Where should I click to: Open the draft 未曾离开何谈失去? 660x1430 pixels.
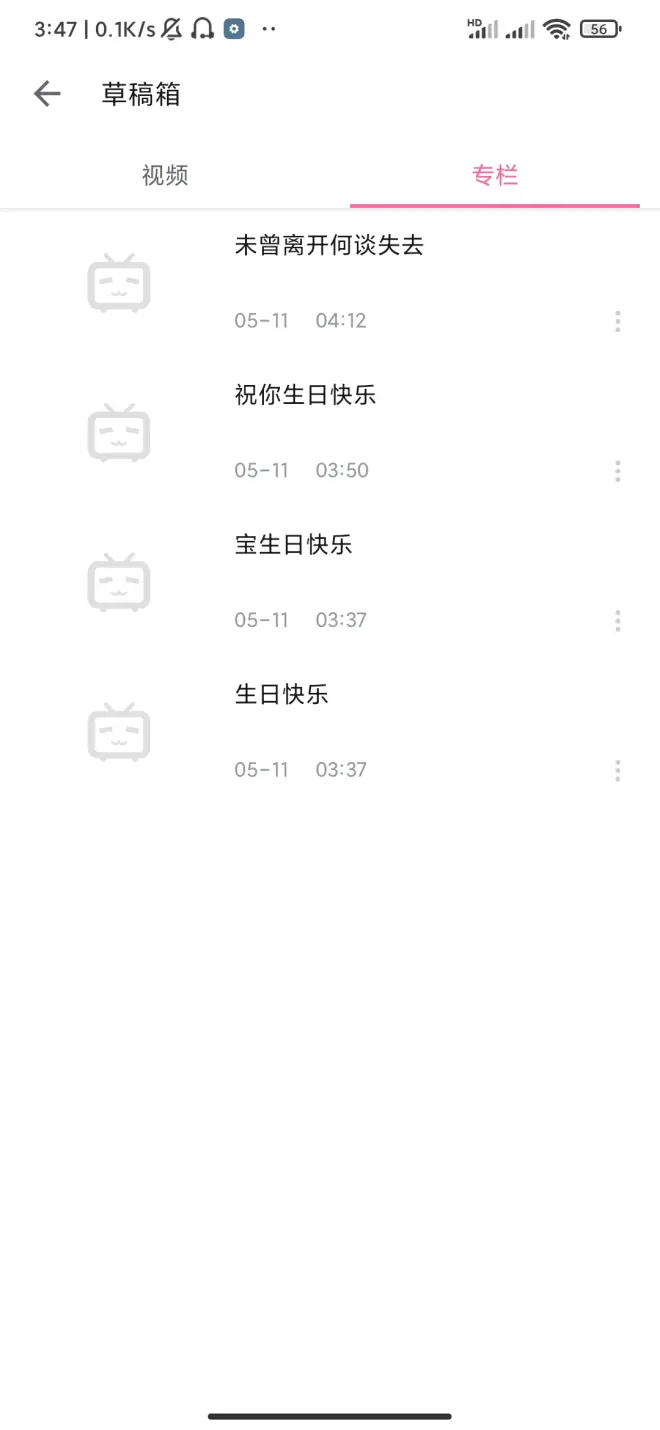pyautogui.click(x=329, y=246)
